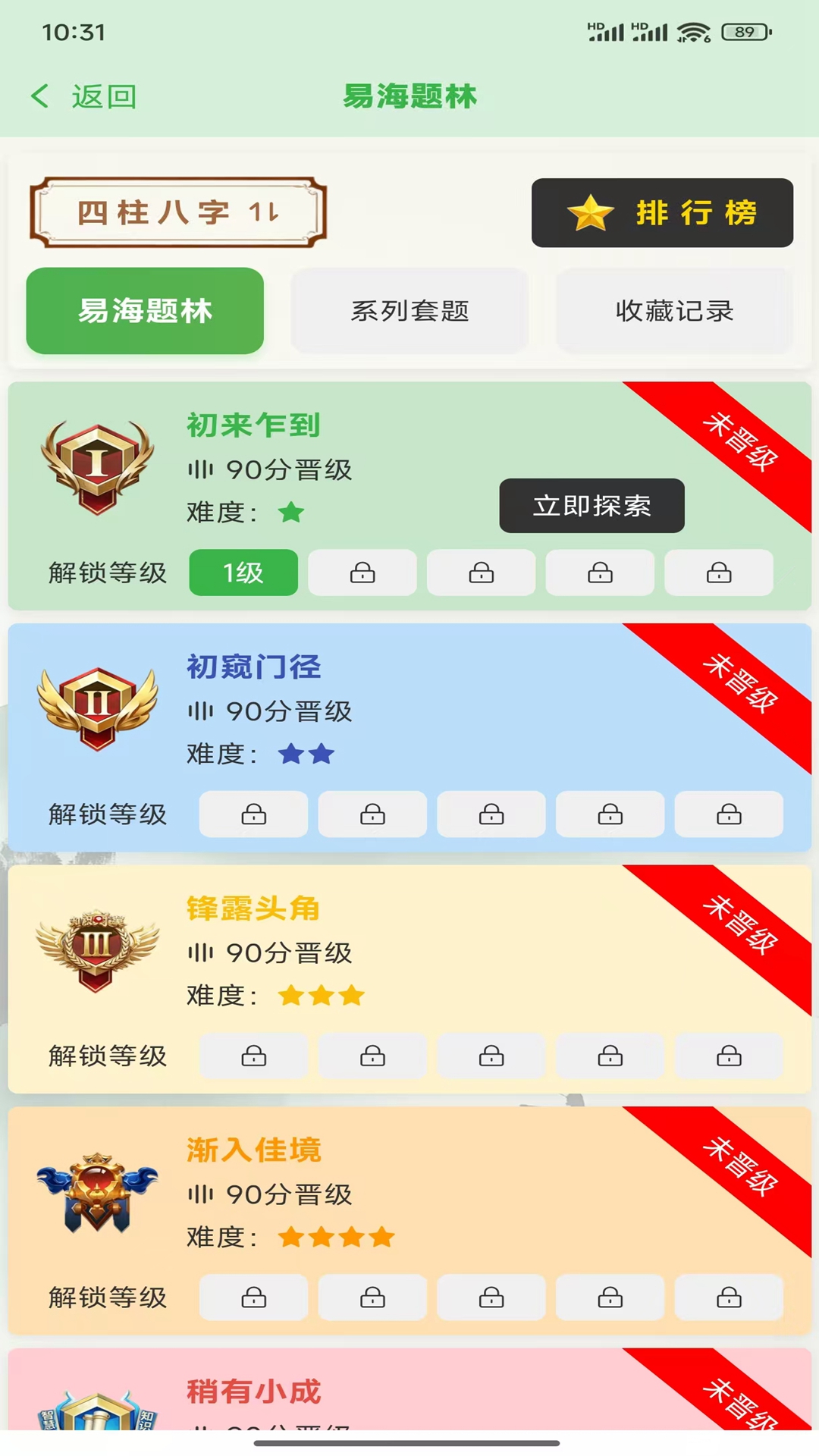Tap the unlocked 1级 level toggle
Image resolution: width=819 pixels, height=1456 pixels.
point(243,573)
